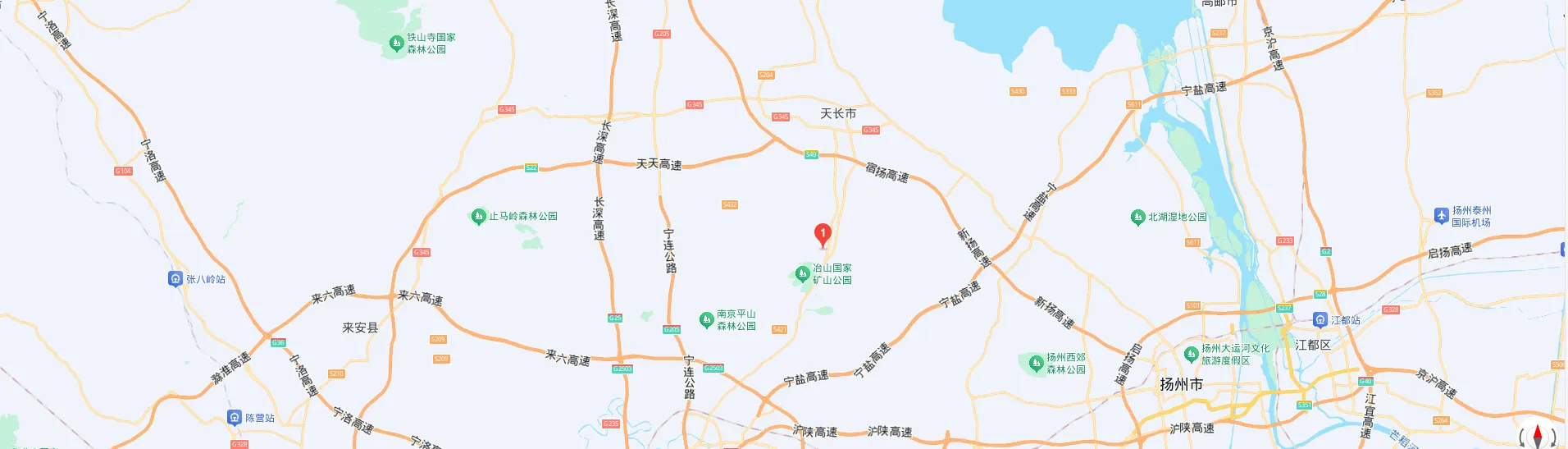The height and width of the screenshot is (449, 1568).
Task: Reset map orientation with the compass
Action: [1537, 435]
